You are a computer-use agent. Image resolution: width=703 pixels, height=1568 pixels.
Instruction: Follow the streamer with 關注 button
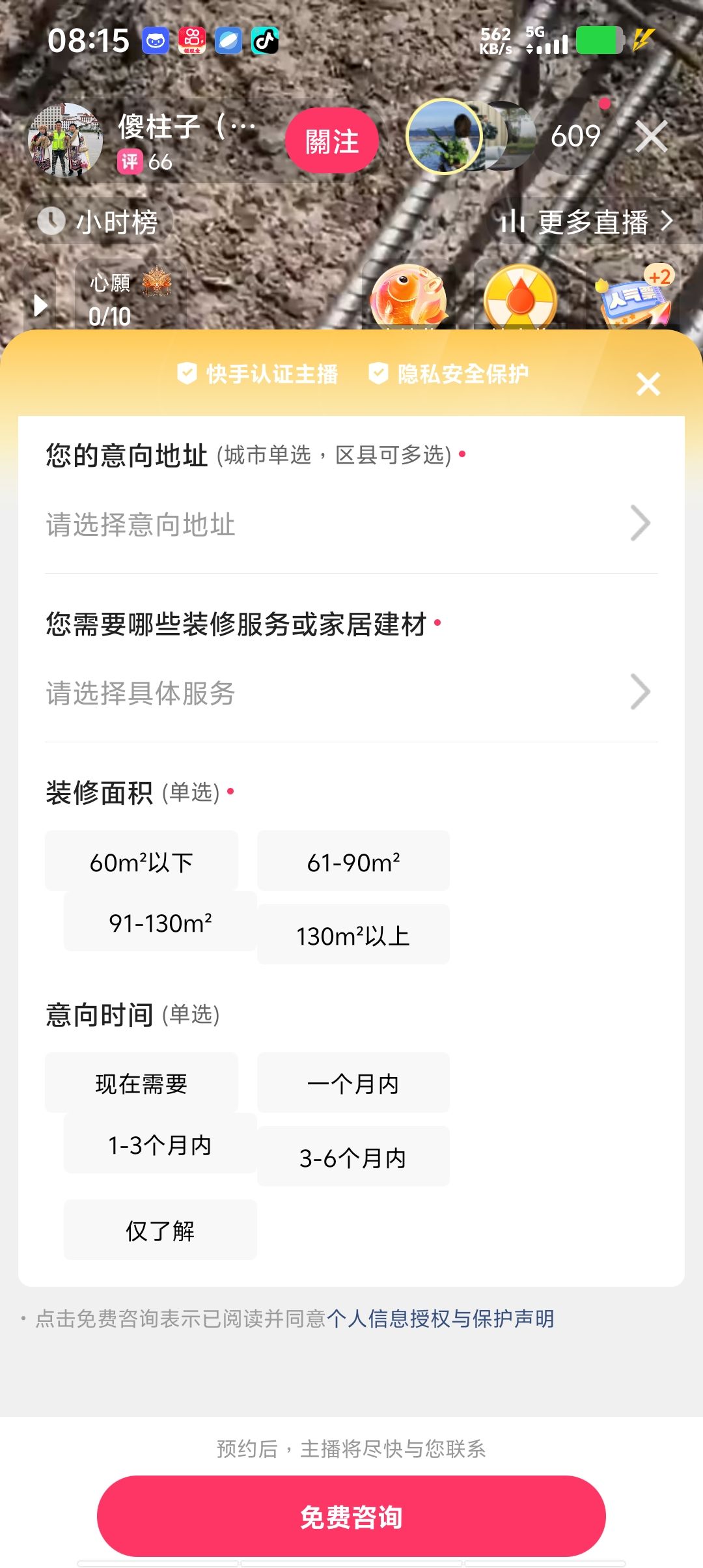(331, 141)
